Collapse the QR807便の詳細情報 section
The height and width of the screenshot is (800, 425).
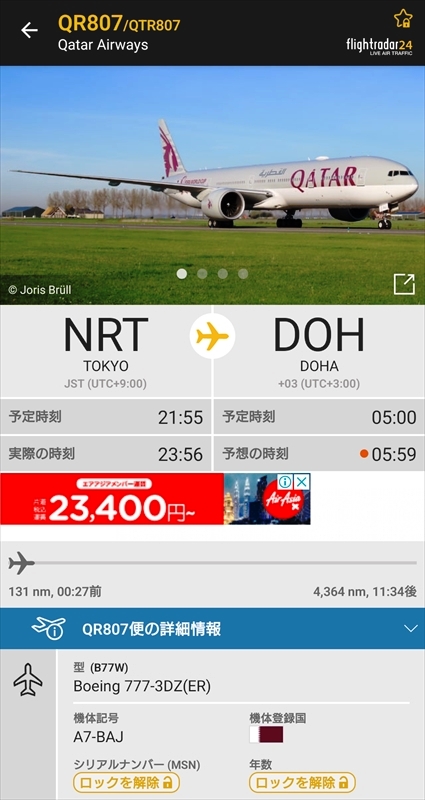[411, 629]
